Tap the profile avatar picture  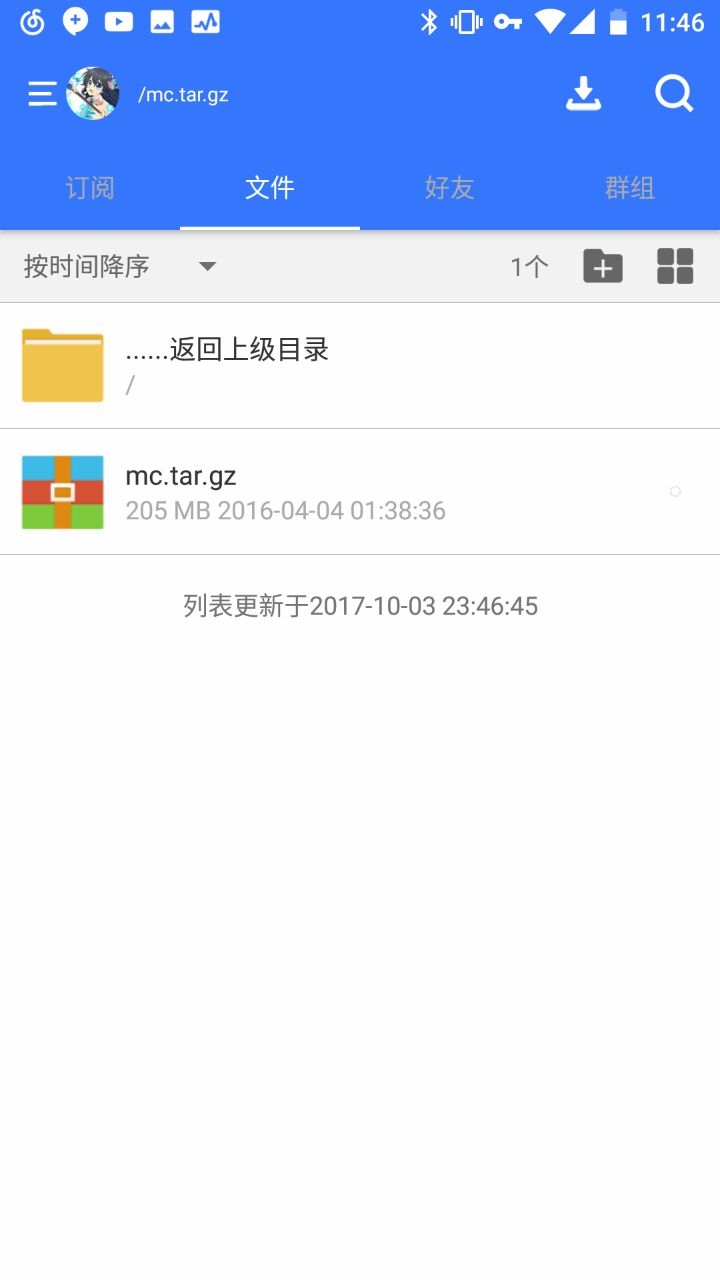coord(93,94)
